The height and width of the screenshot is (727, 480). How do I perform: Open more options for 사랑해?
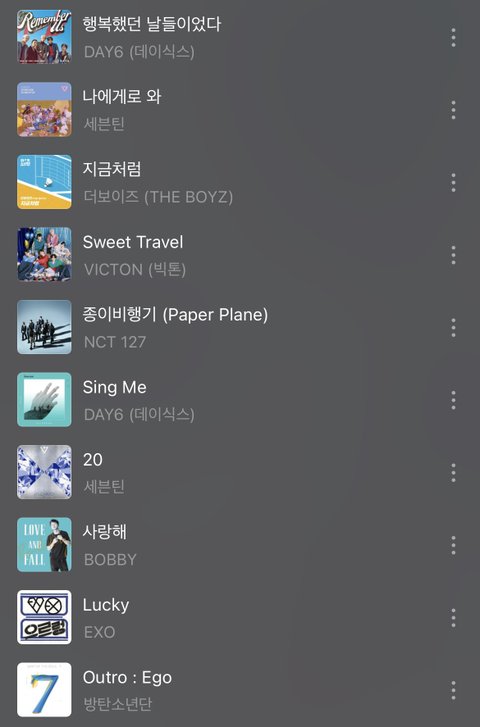point(453,545)
